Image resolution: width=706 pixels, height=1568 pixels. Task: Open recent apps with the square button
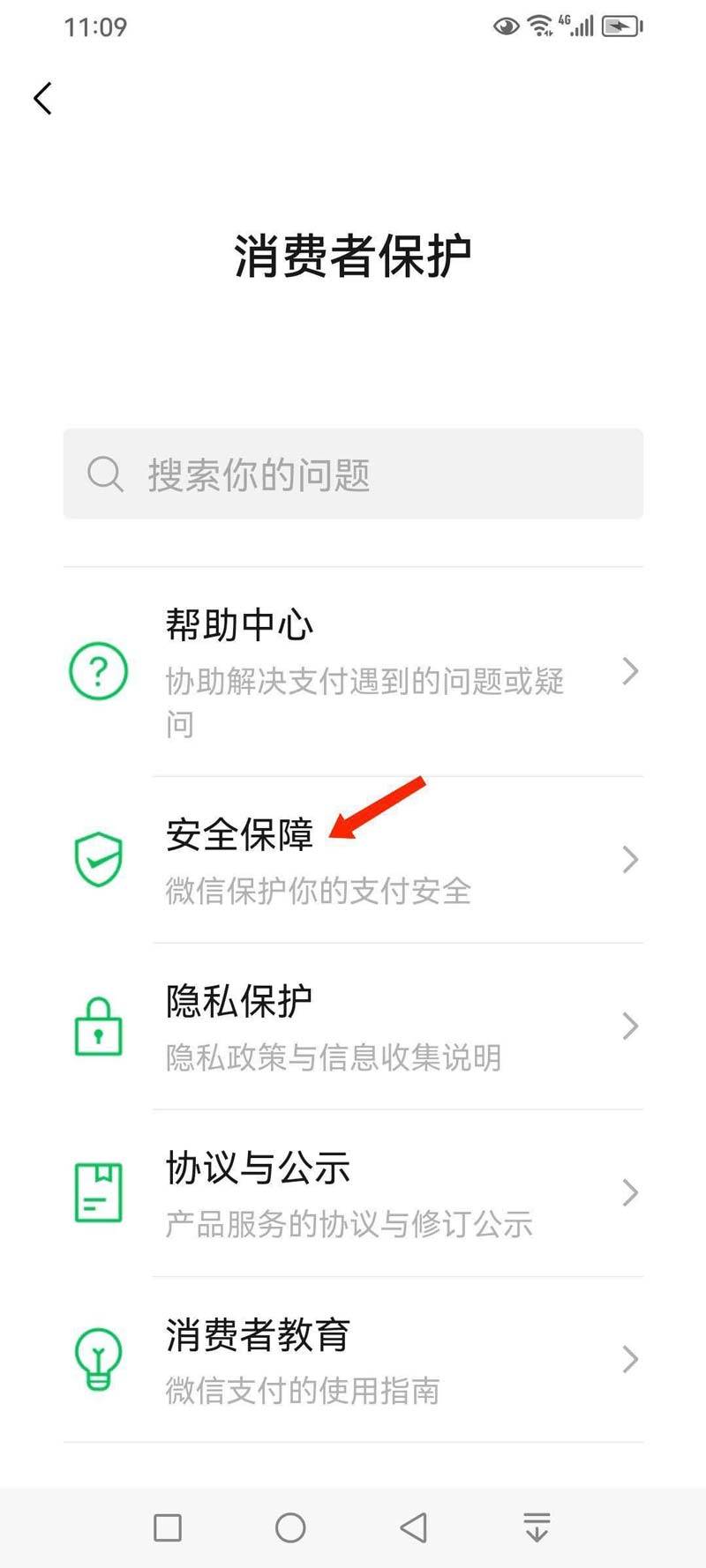pyautogui.click(x=168, y=1527)
